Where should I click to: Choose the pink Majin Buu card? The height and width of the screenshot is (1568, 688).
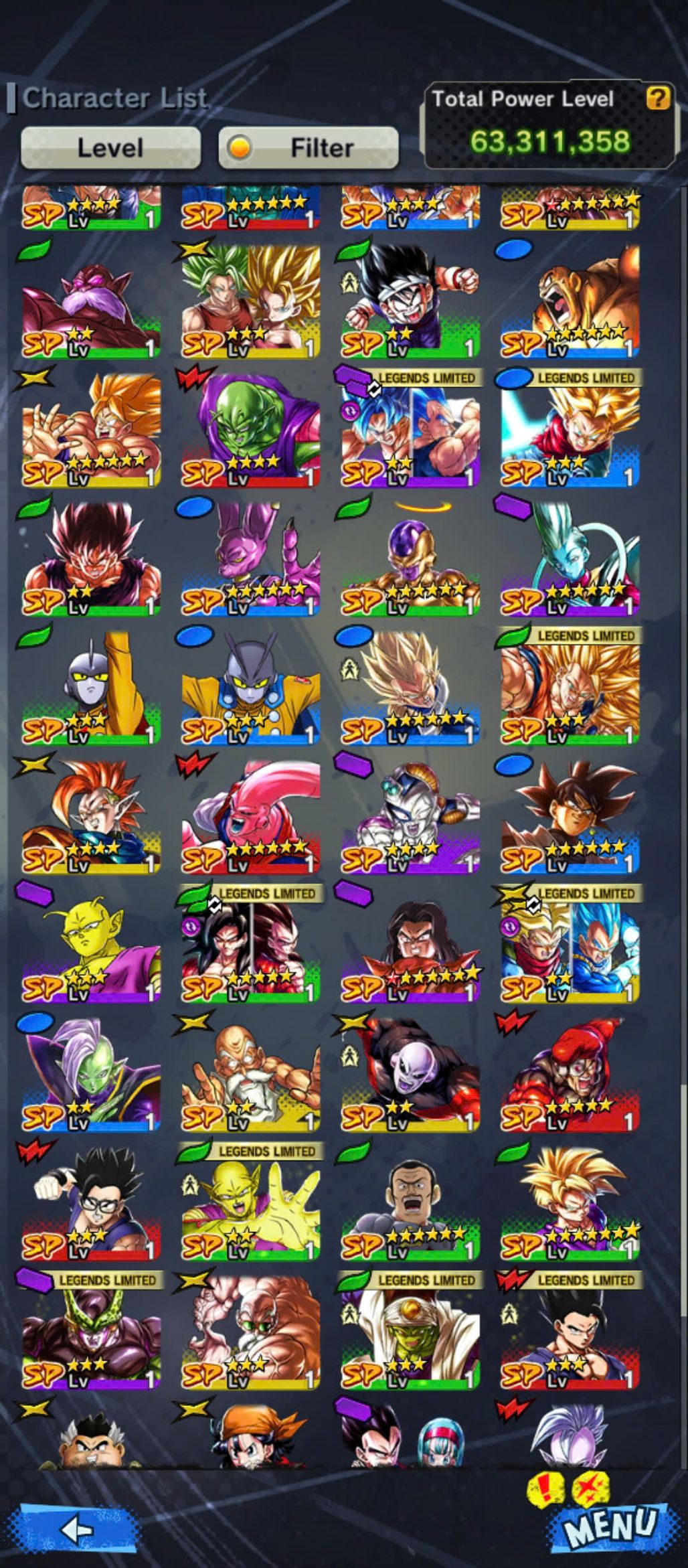click(x=250, y=816)
